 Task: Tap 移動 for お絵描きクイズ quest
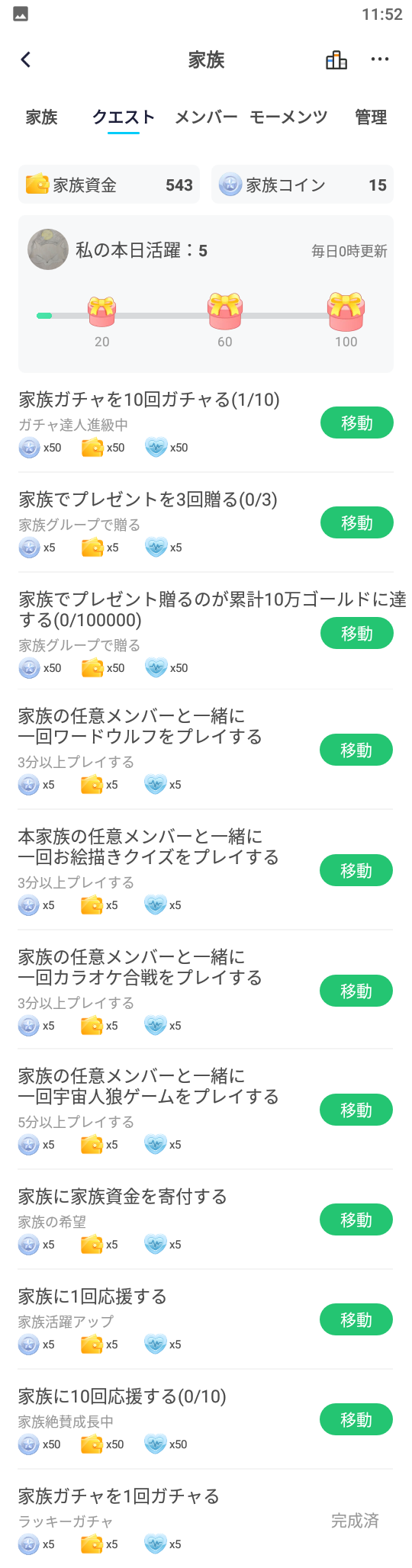(356, 870)
